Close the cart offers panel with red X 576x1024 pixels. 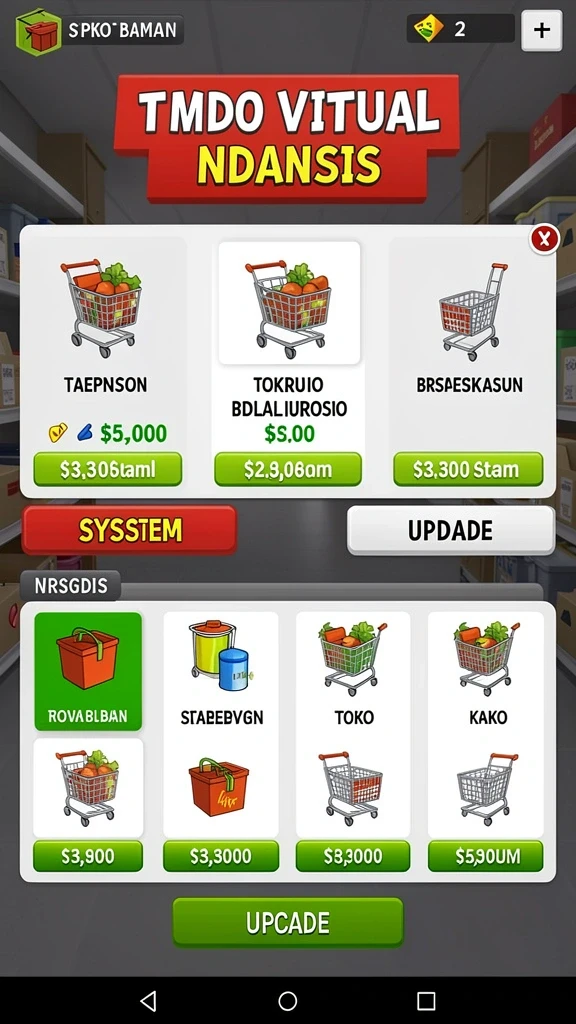pyautogui.click(x=544, y=239)
